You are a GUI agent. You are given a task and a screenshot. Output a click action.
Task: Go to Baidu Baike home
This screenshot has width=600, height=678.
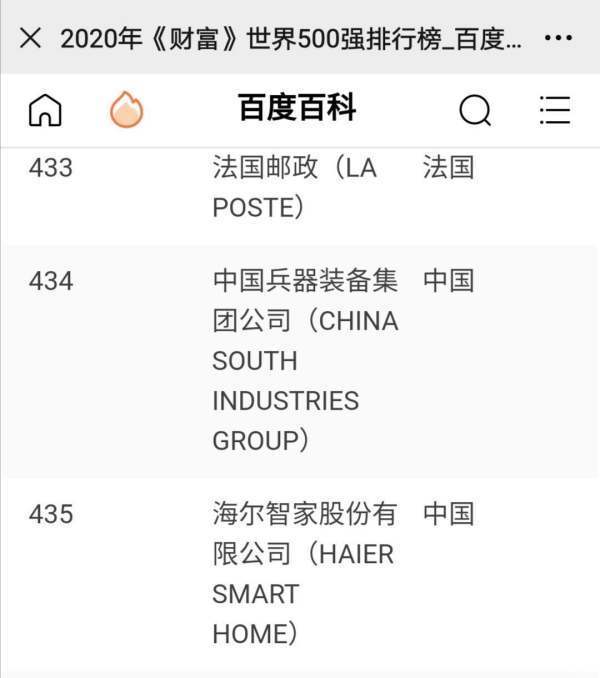click(45, 109)
